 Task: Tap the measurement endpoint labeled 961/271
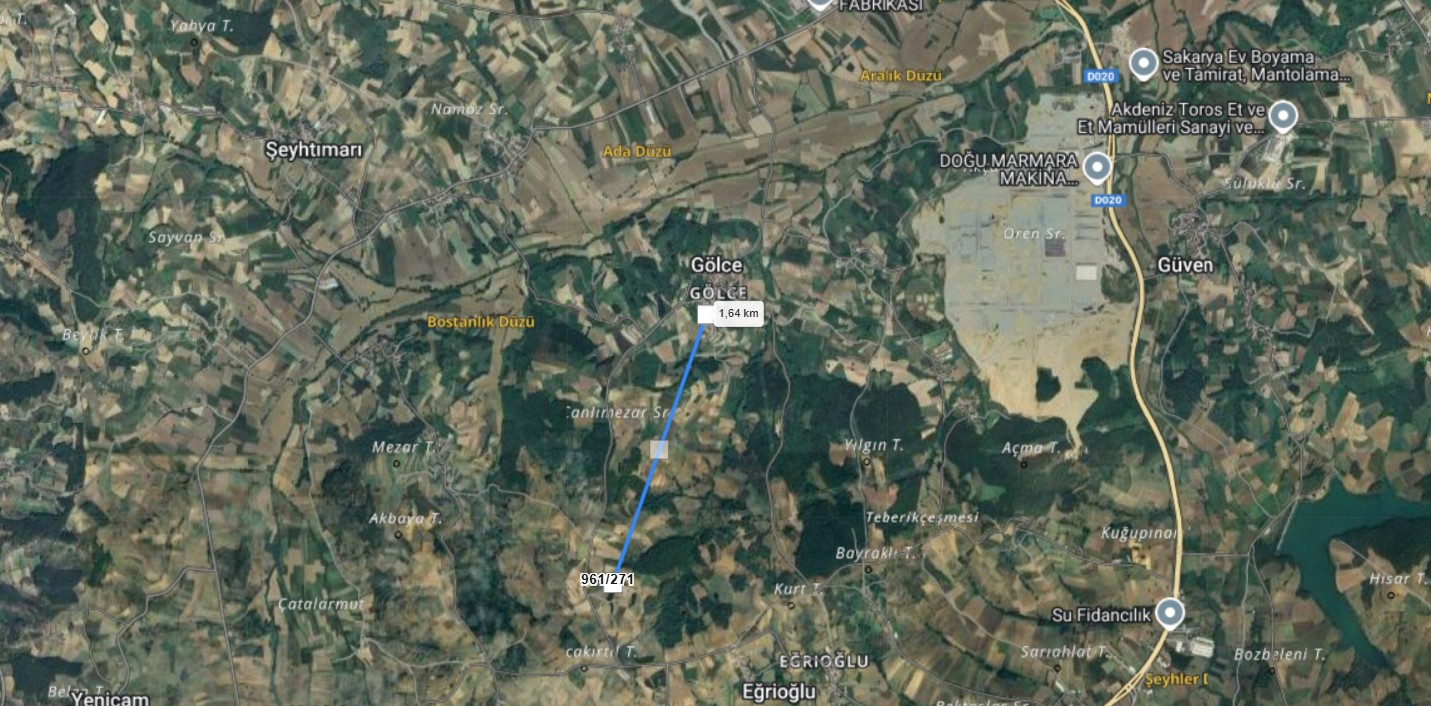pos(613,584)
